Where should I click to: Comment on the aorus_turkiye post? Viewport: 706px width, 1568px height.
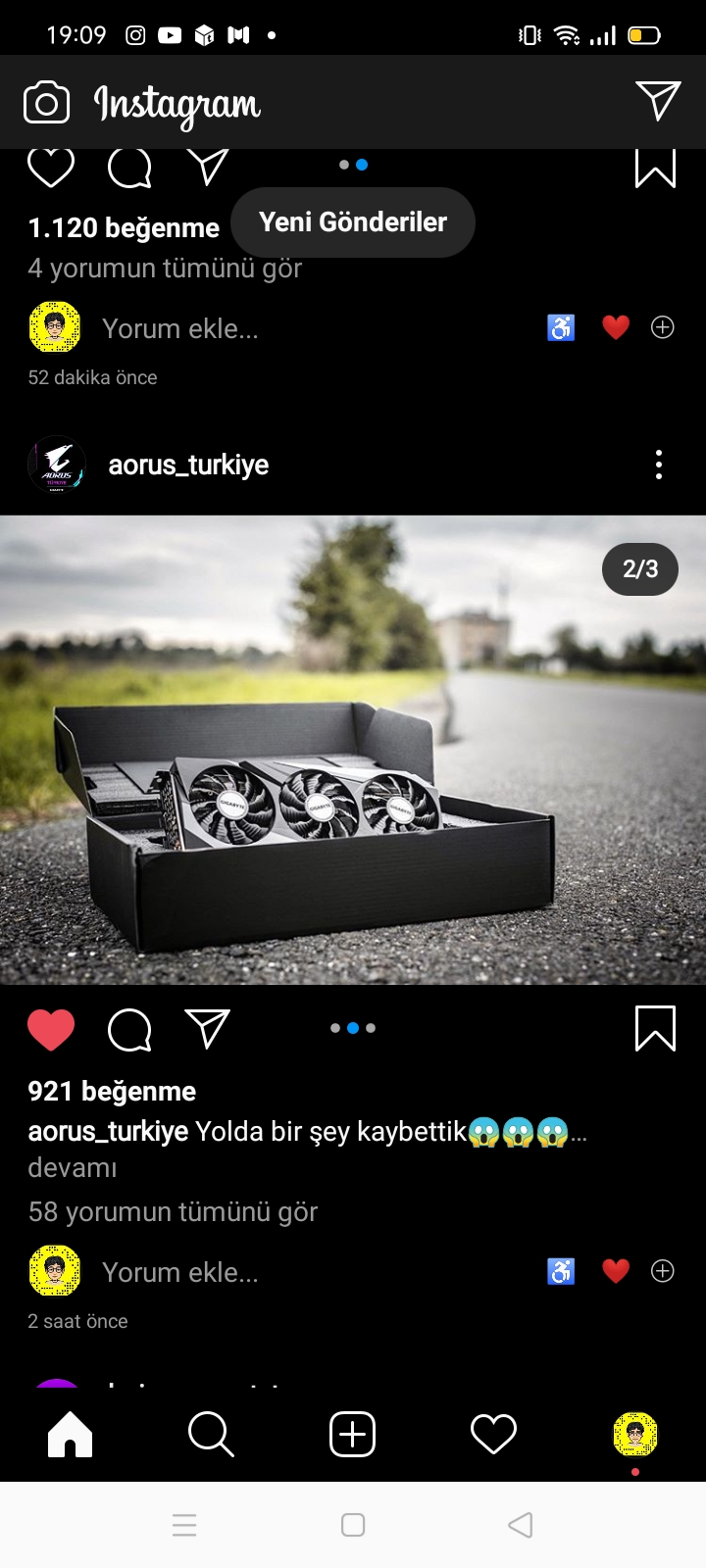[x=129, y=1029]
